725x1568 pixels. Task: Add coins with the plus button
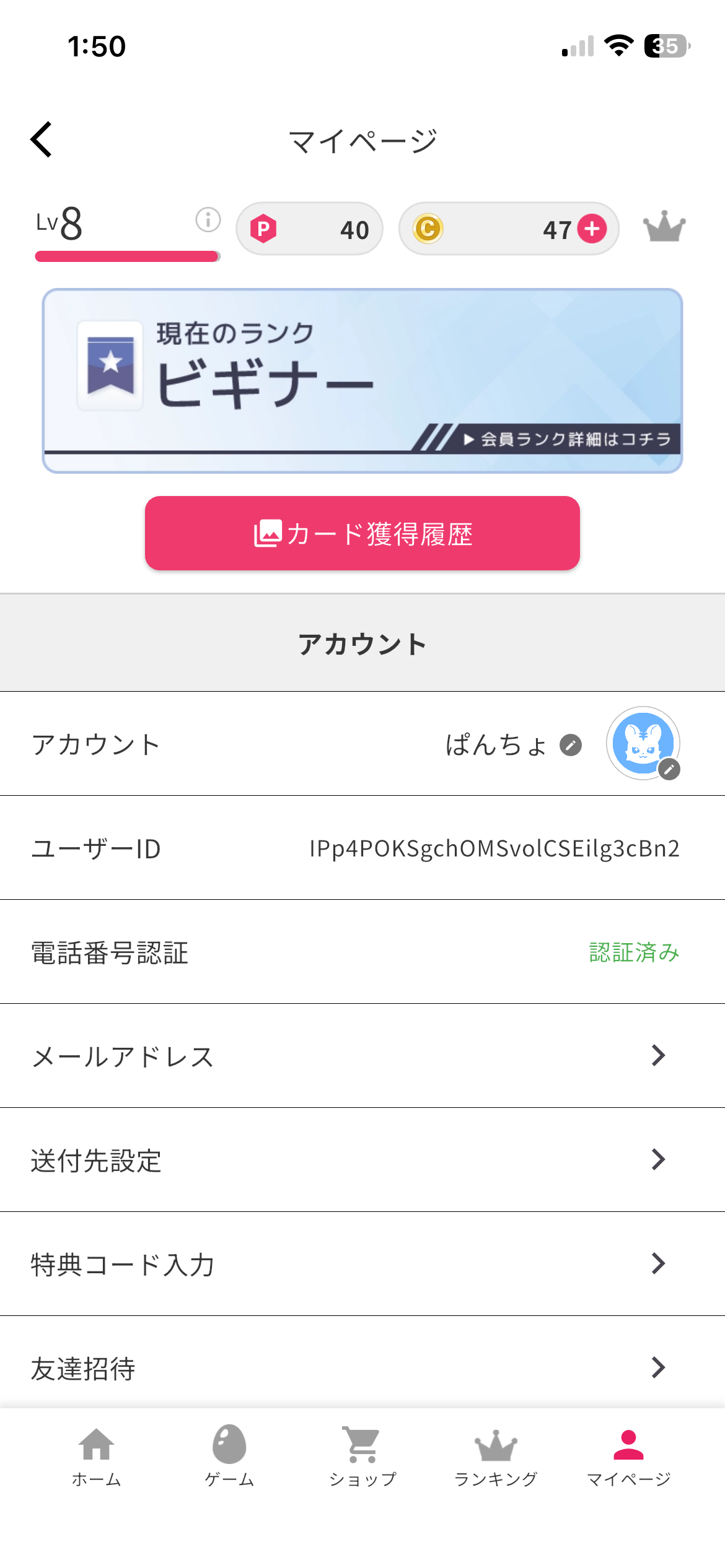[592, 229]
